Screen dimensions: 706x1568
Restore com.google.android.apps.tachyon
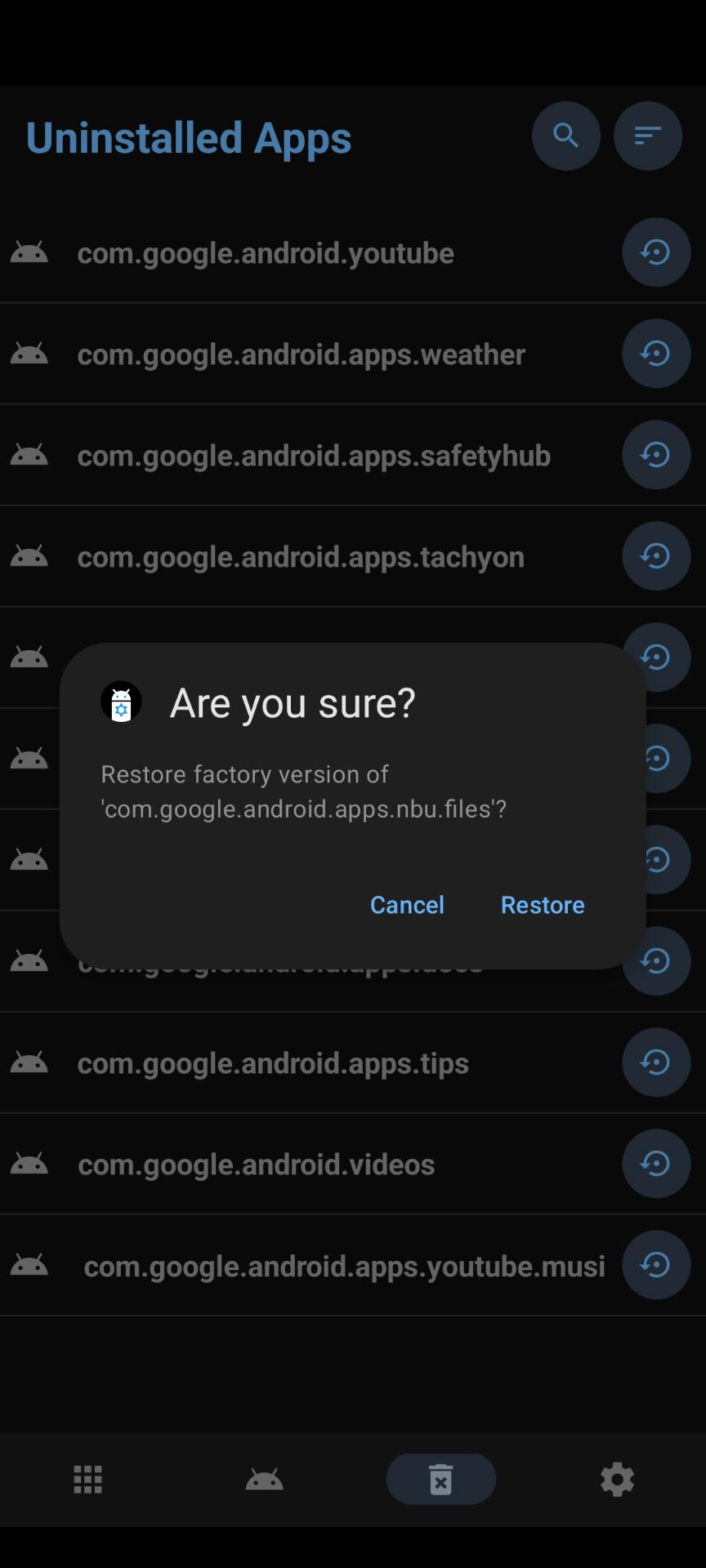tap(656, 556)
